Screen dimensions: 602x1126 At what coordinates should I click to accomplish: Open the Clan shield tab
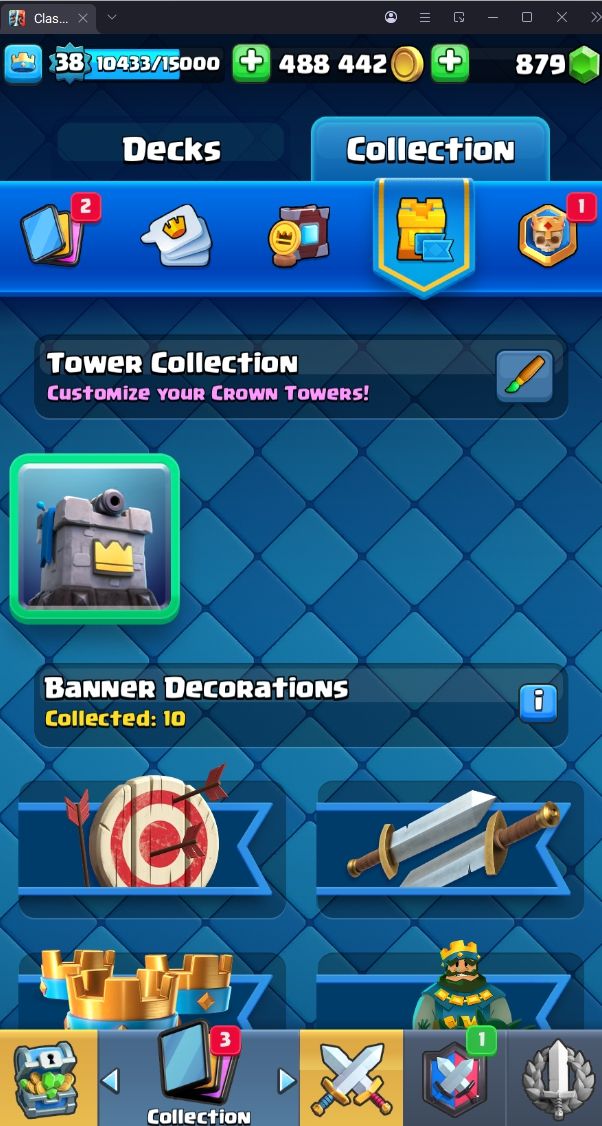point(454,1080)
